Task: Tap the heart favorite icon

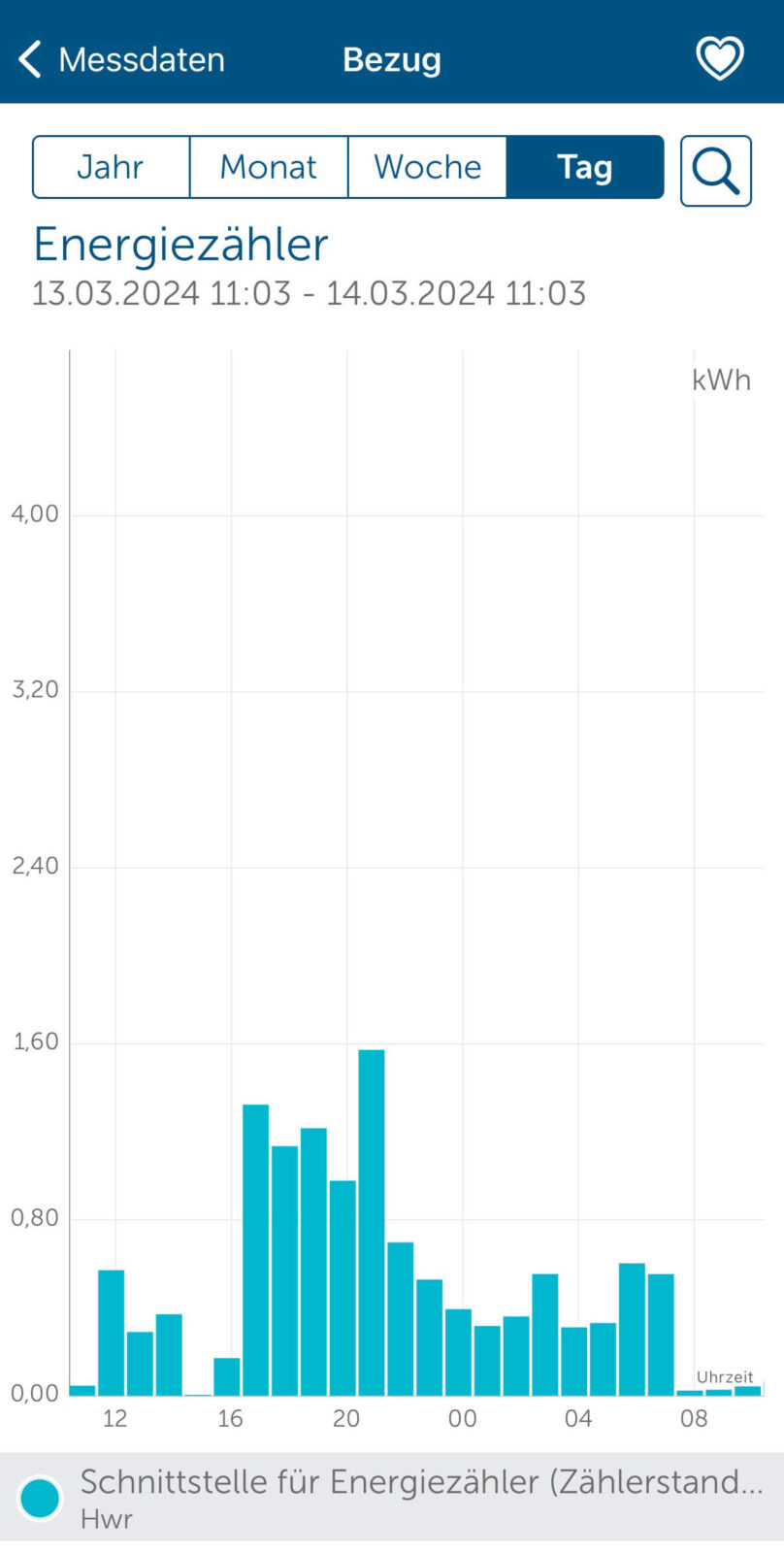Action: (720, 58)
